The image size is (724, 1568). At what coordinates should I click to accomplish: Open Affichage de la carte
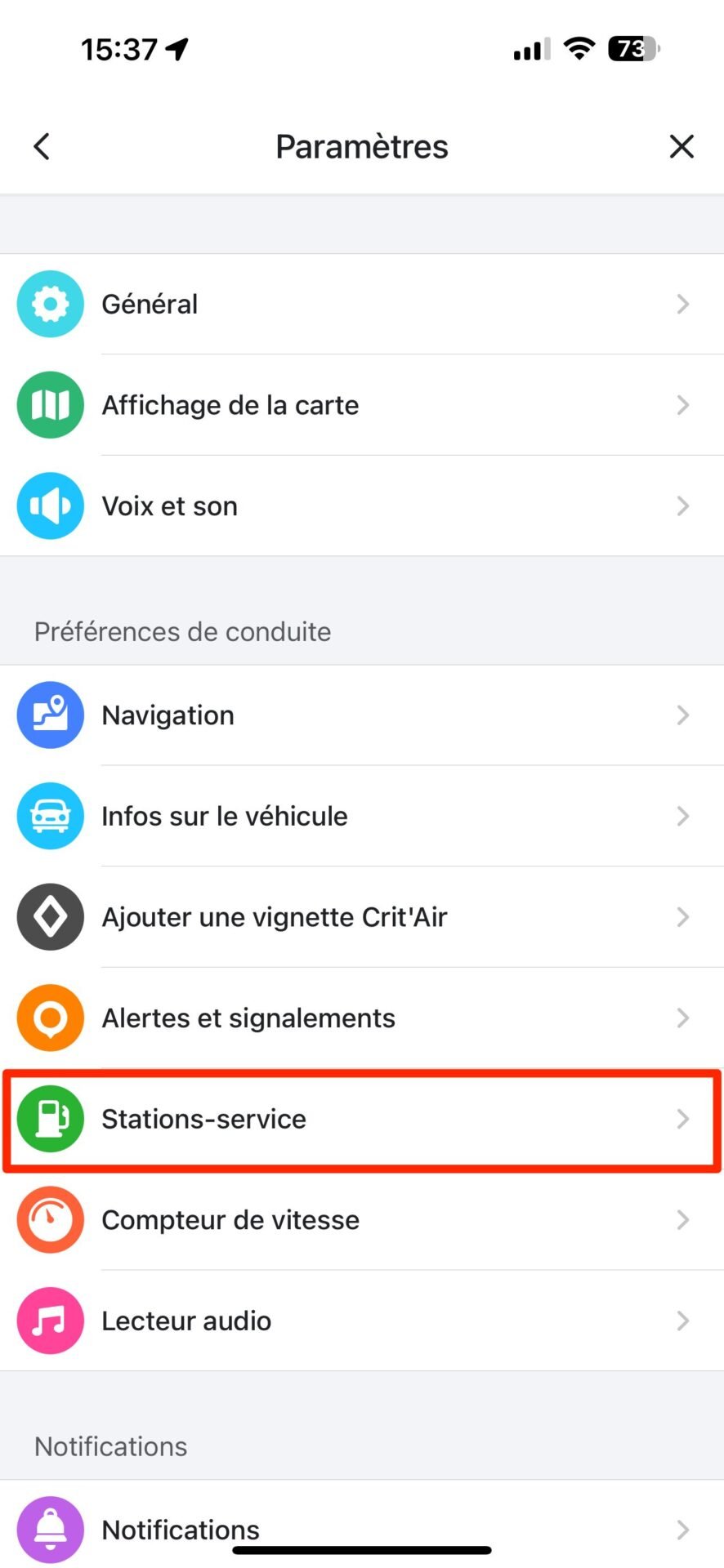coord(362,405)
